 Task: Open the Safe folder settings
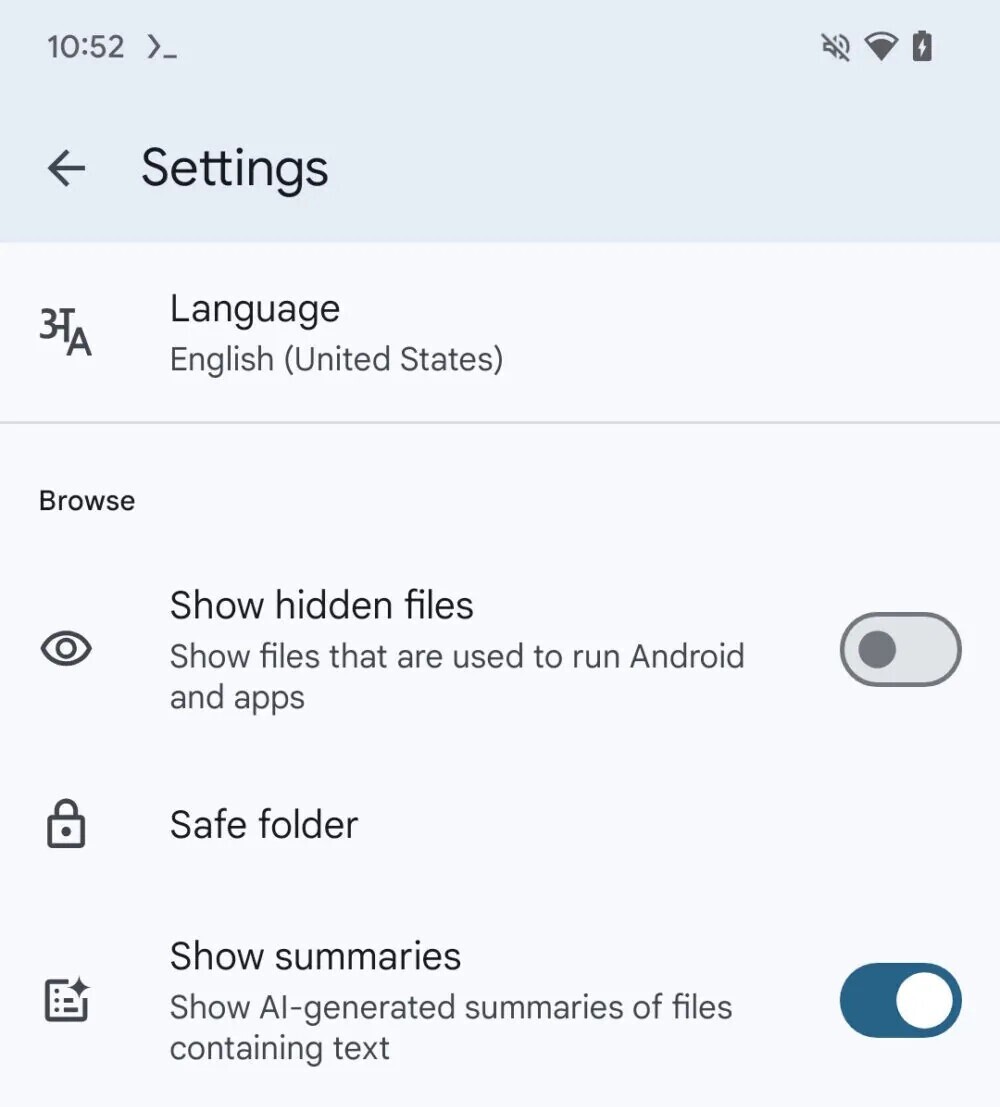264,825
